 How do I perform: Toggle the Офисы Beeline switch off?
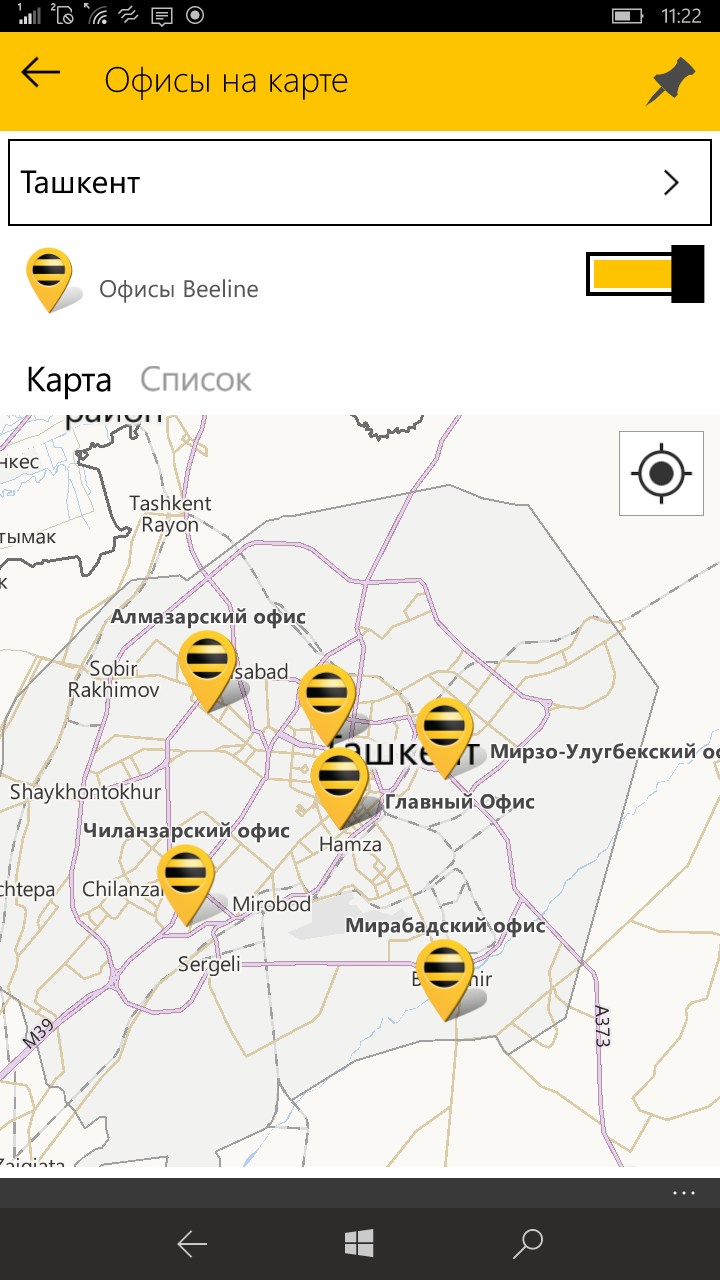[645, 274]
